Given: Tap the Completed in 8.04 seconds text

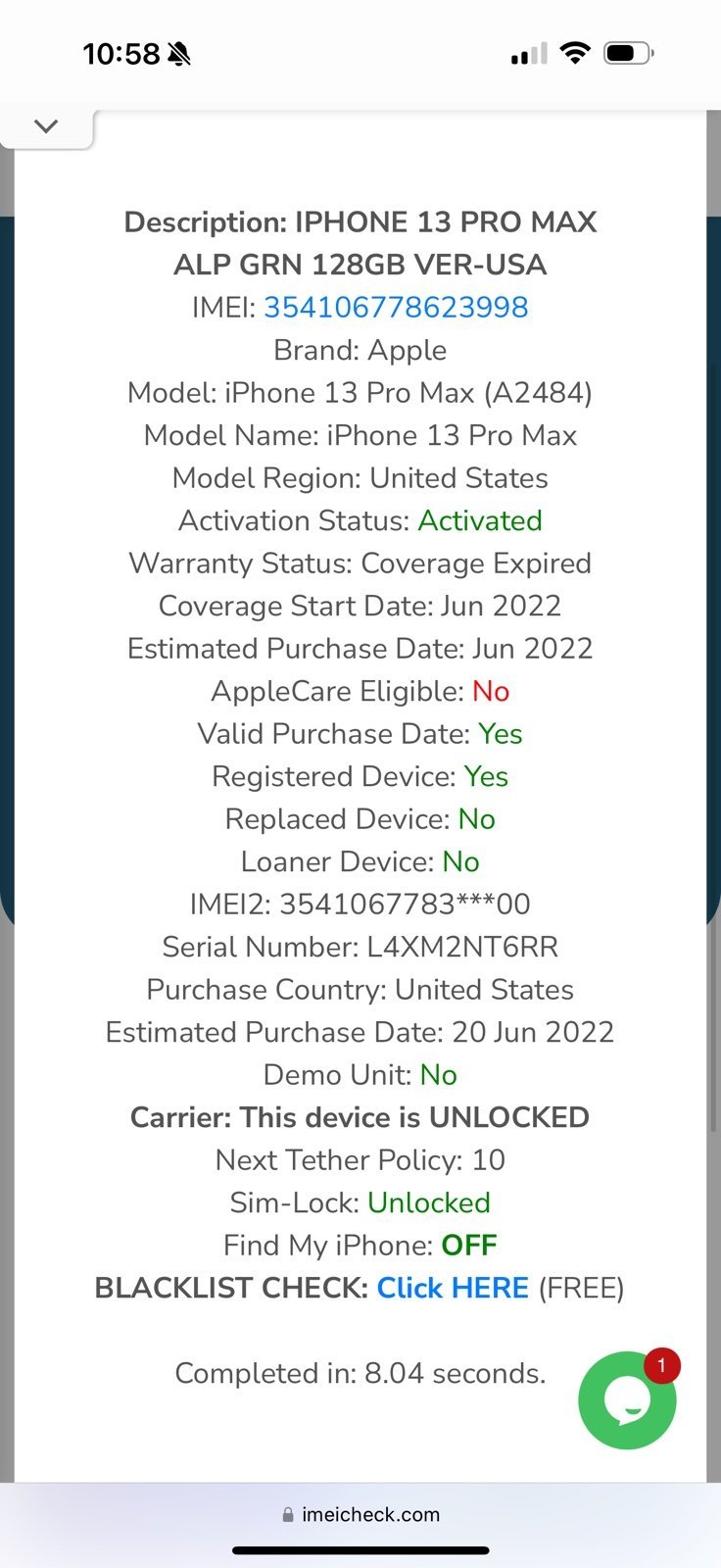Looking at the screenshot, I should point(360,1373).
